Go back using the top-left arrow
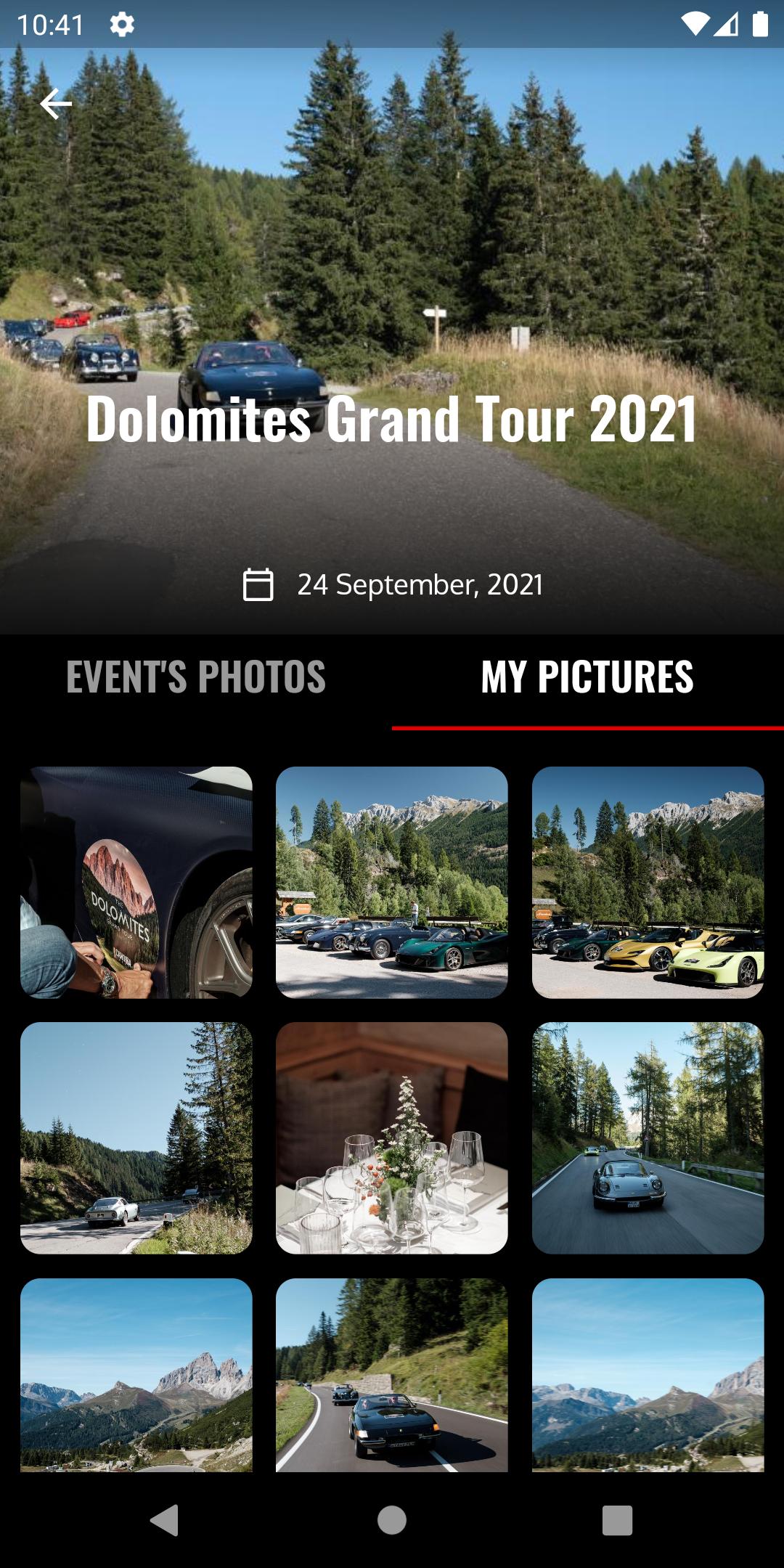The image size is (784, 1568). pyautogui.click(x=56, y=104)
